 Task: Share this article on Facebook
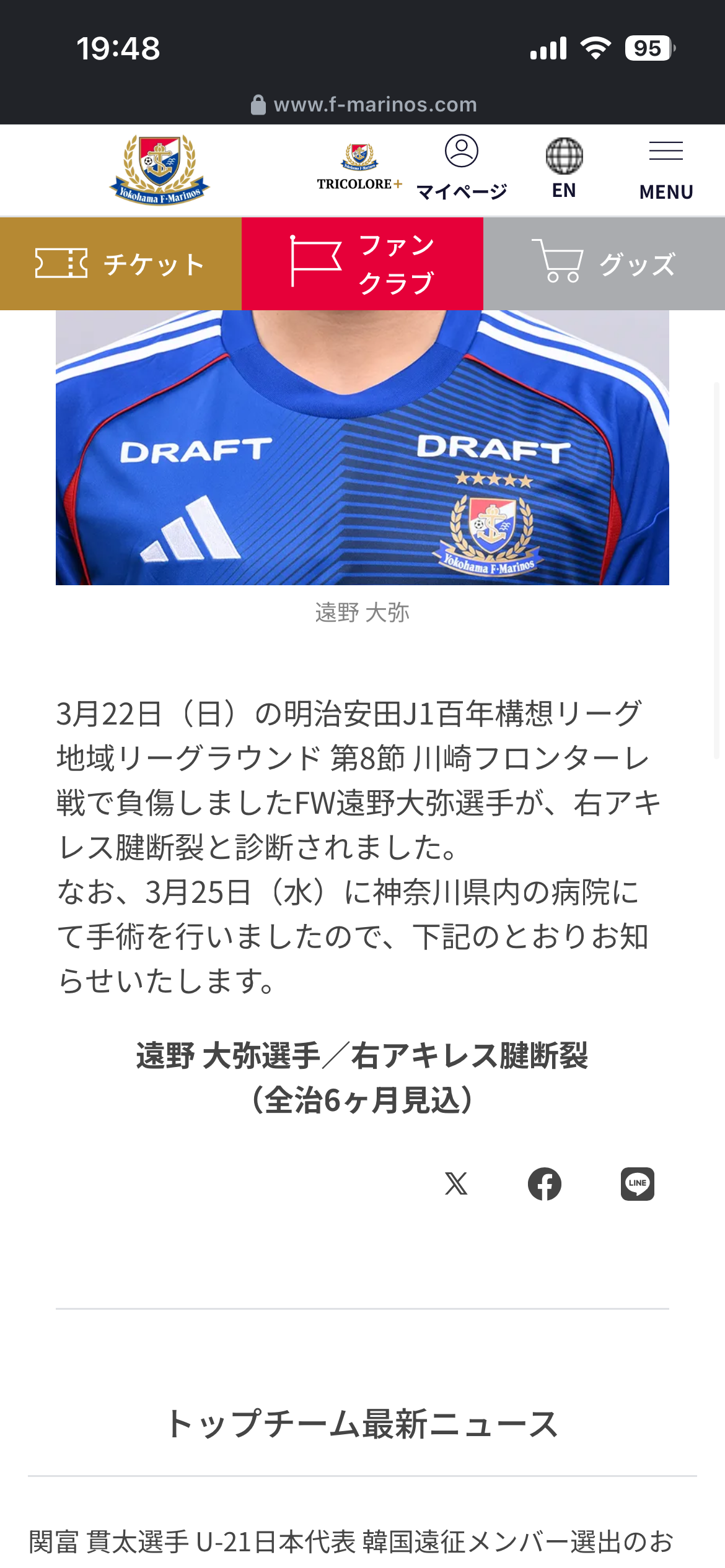pos(545,1183)
